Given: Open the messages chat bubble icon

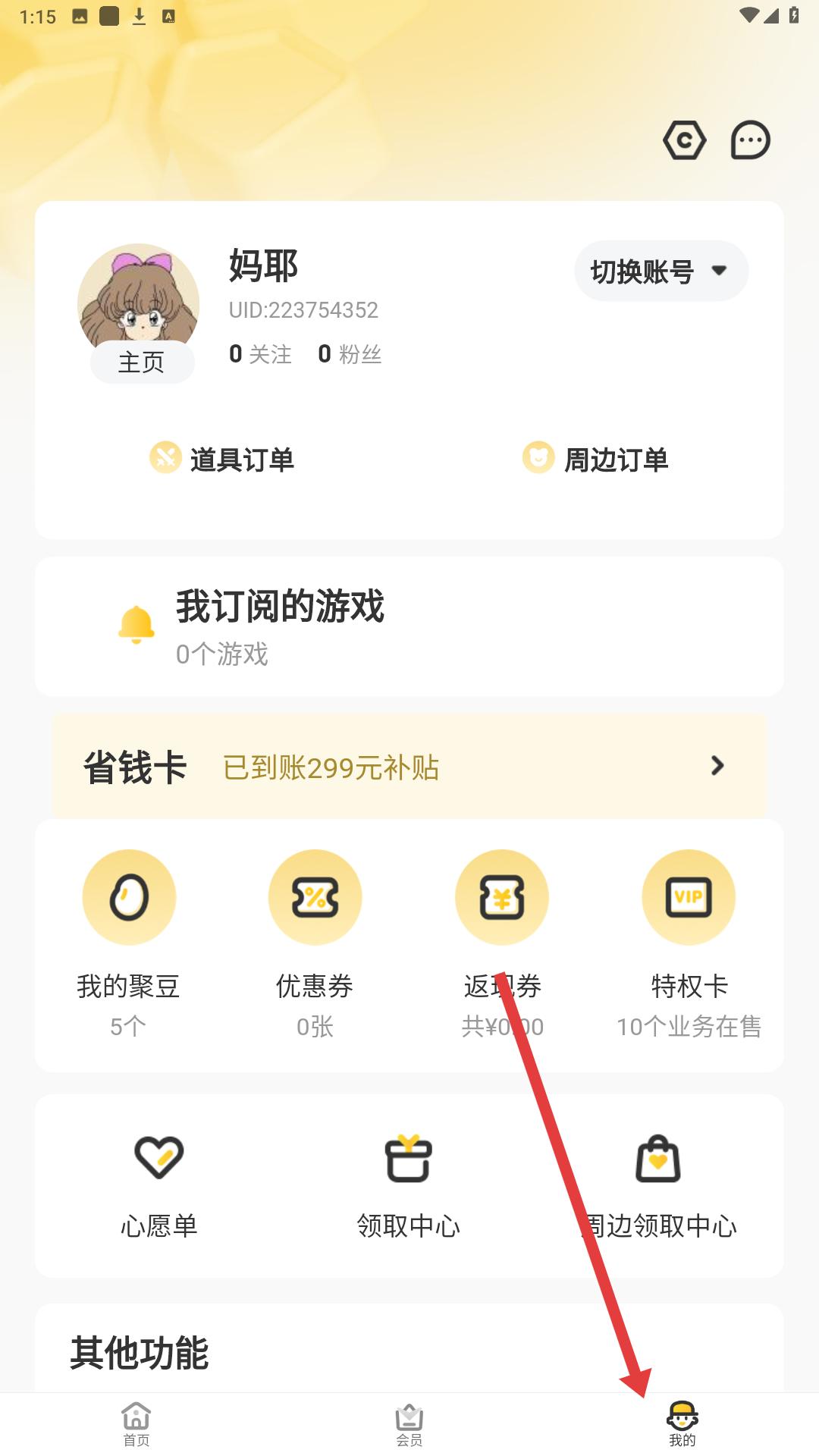Looking at the screenshot, I should point(750,140).
